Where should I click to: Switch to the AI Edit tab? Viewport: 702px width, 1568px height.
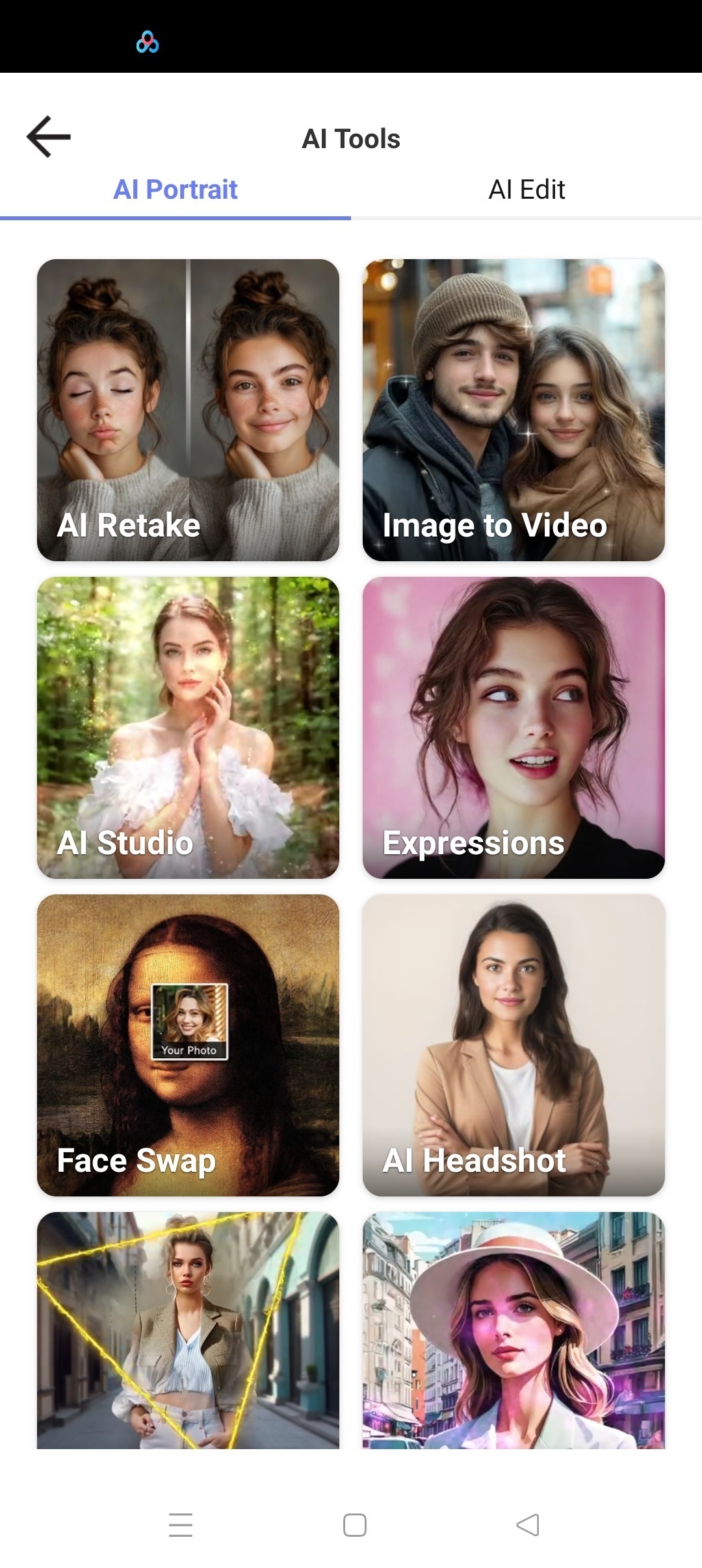click(x=526, y=190)
